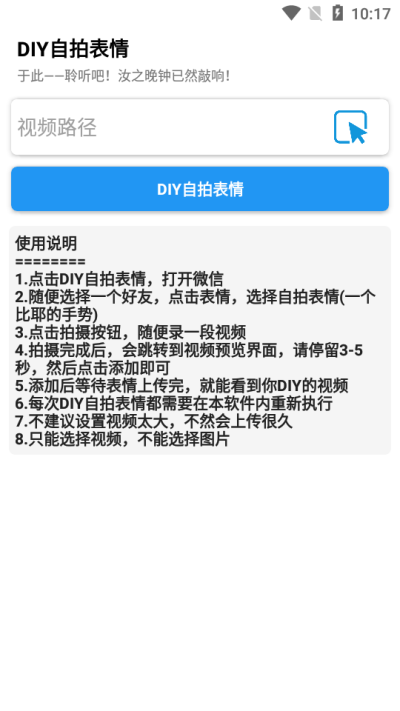The width and height of the screenshot is (400, 711).
Task: Open the video file picker icon
Action: click(x=351, y=127)
